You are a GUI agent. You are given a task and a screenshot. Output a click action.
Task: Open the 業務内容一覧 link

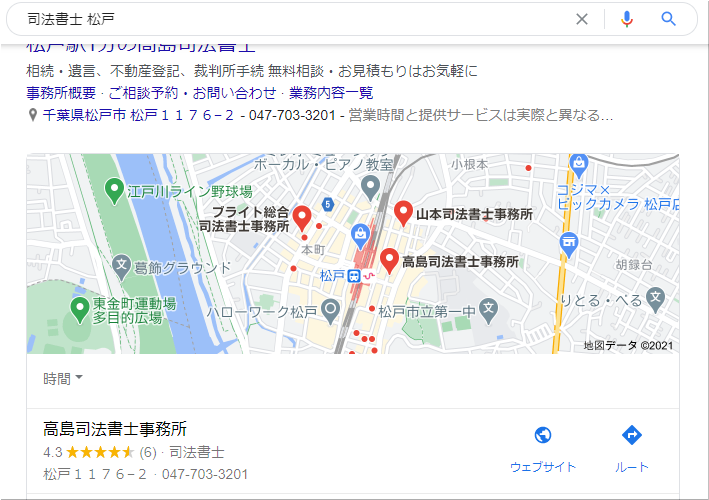coord(331,93)
